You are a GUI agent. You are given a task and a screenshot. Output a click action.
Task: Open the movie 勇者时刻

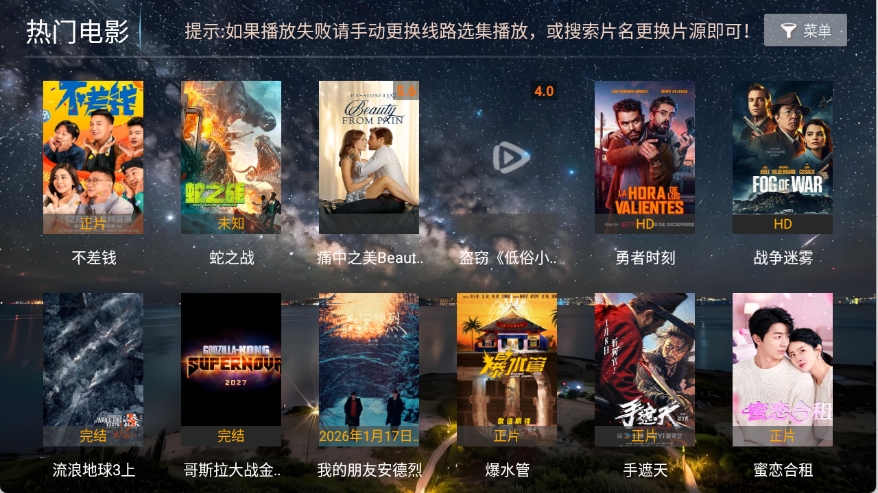coord(645,157)
